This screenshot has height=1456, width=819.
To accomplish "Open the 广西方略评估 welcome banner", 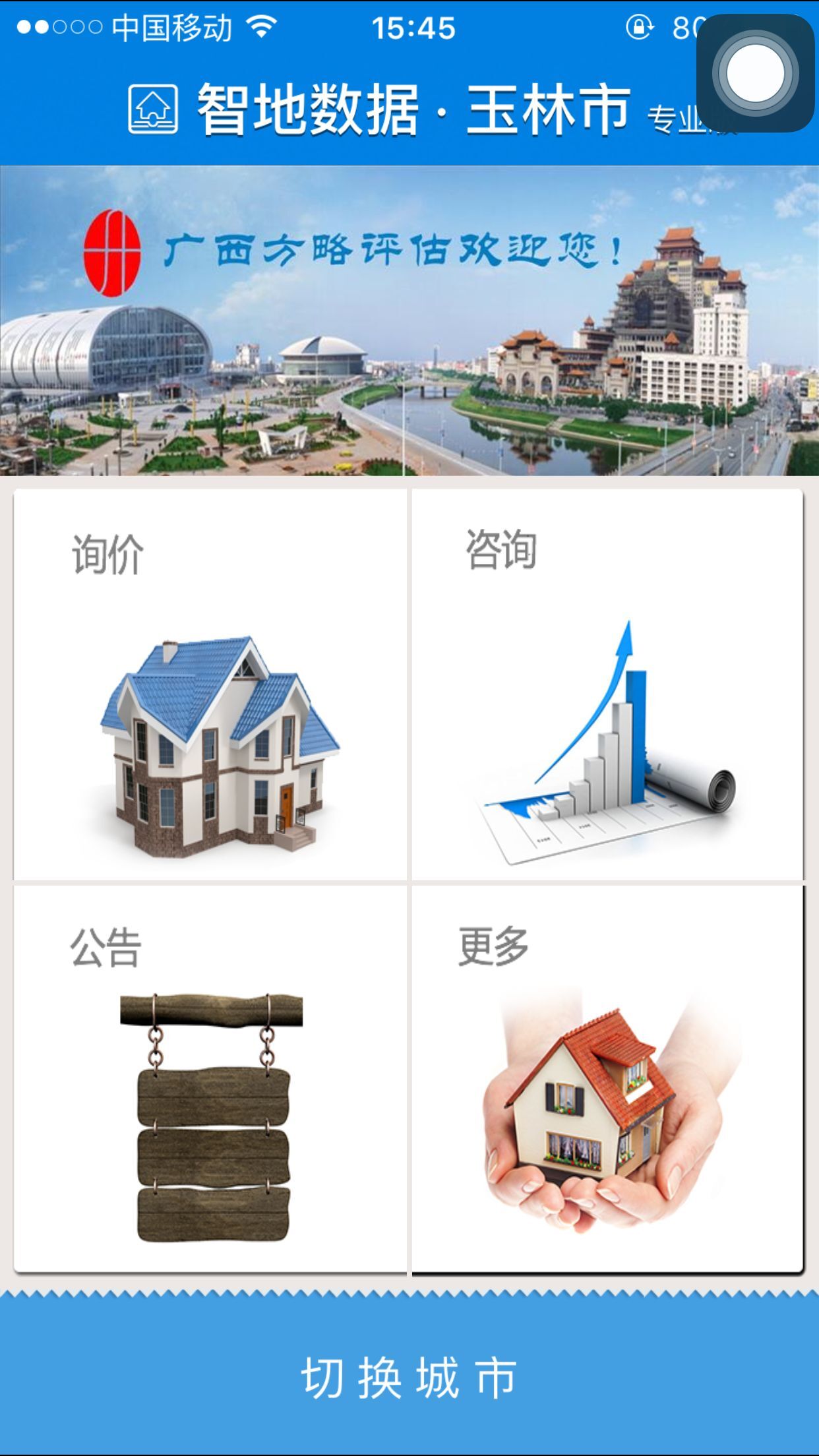I will click(409, 320).
